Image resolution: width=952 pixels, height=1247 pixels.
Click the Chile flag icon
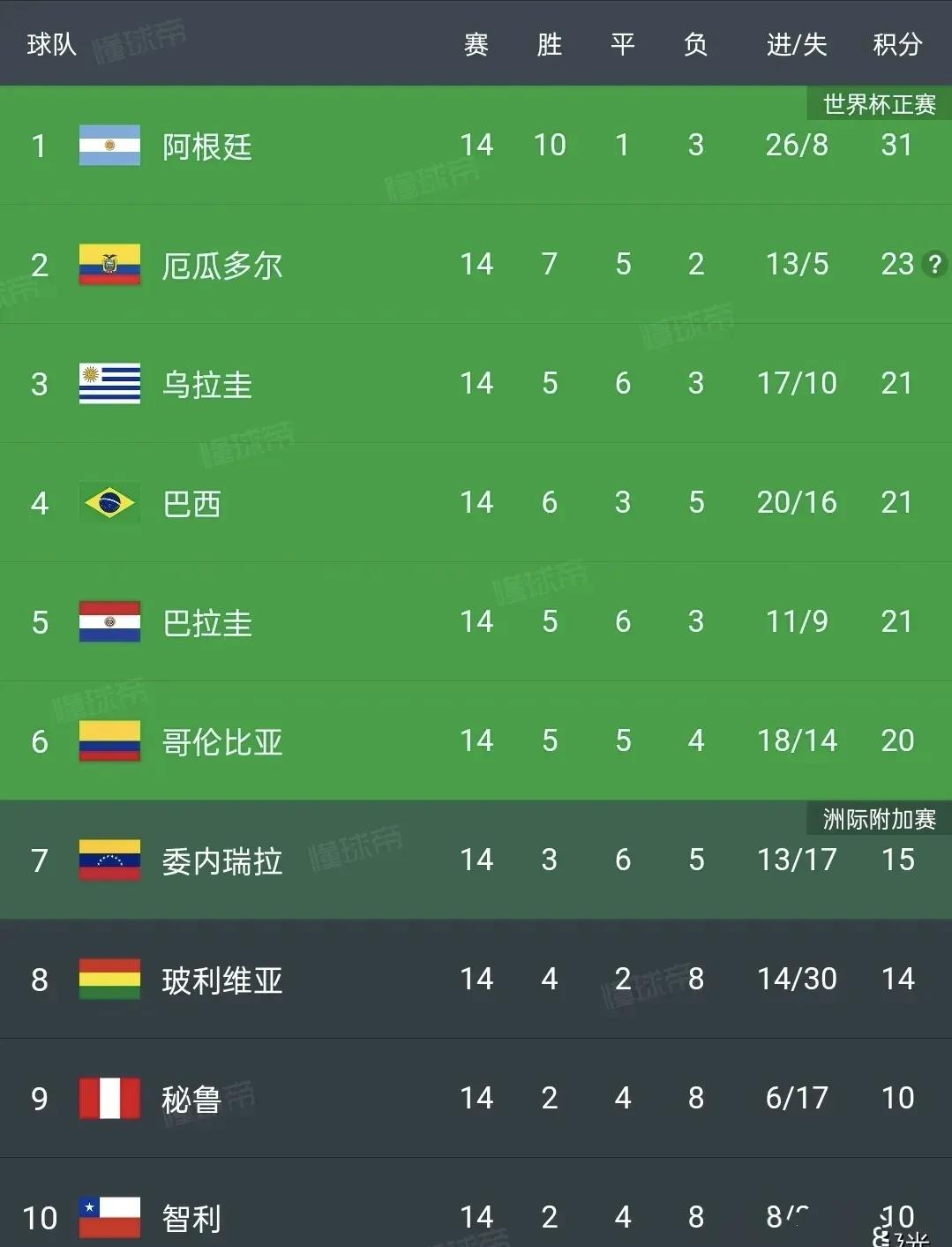point(109,1218)
